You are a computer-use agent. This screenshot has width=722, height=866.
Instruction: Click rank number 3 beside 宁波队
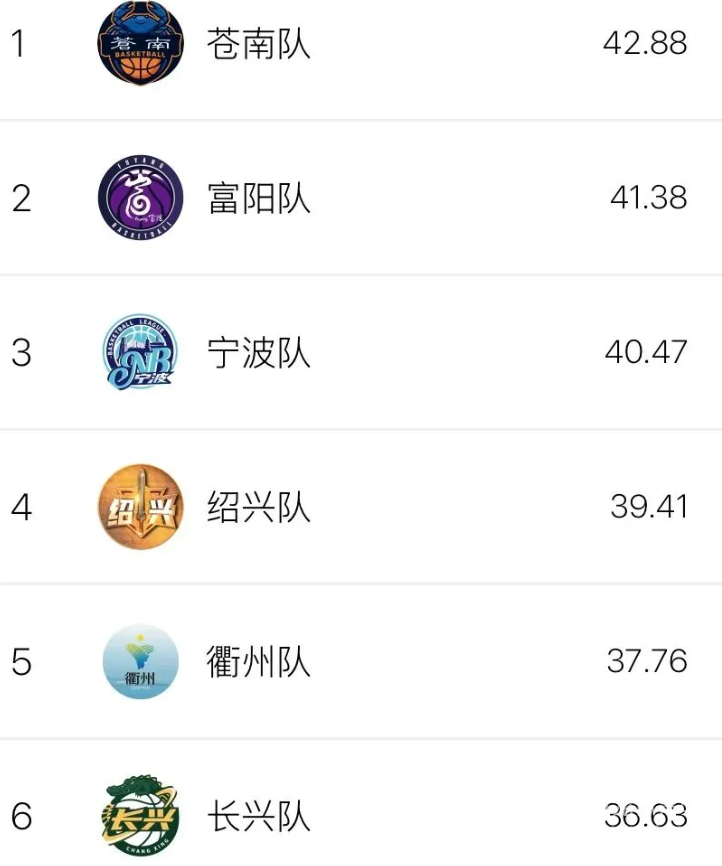tap(22, 353)
